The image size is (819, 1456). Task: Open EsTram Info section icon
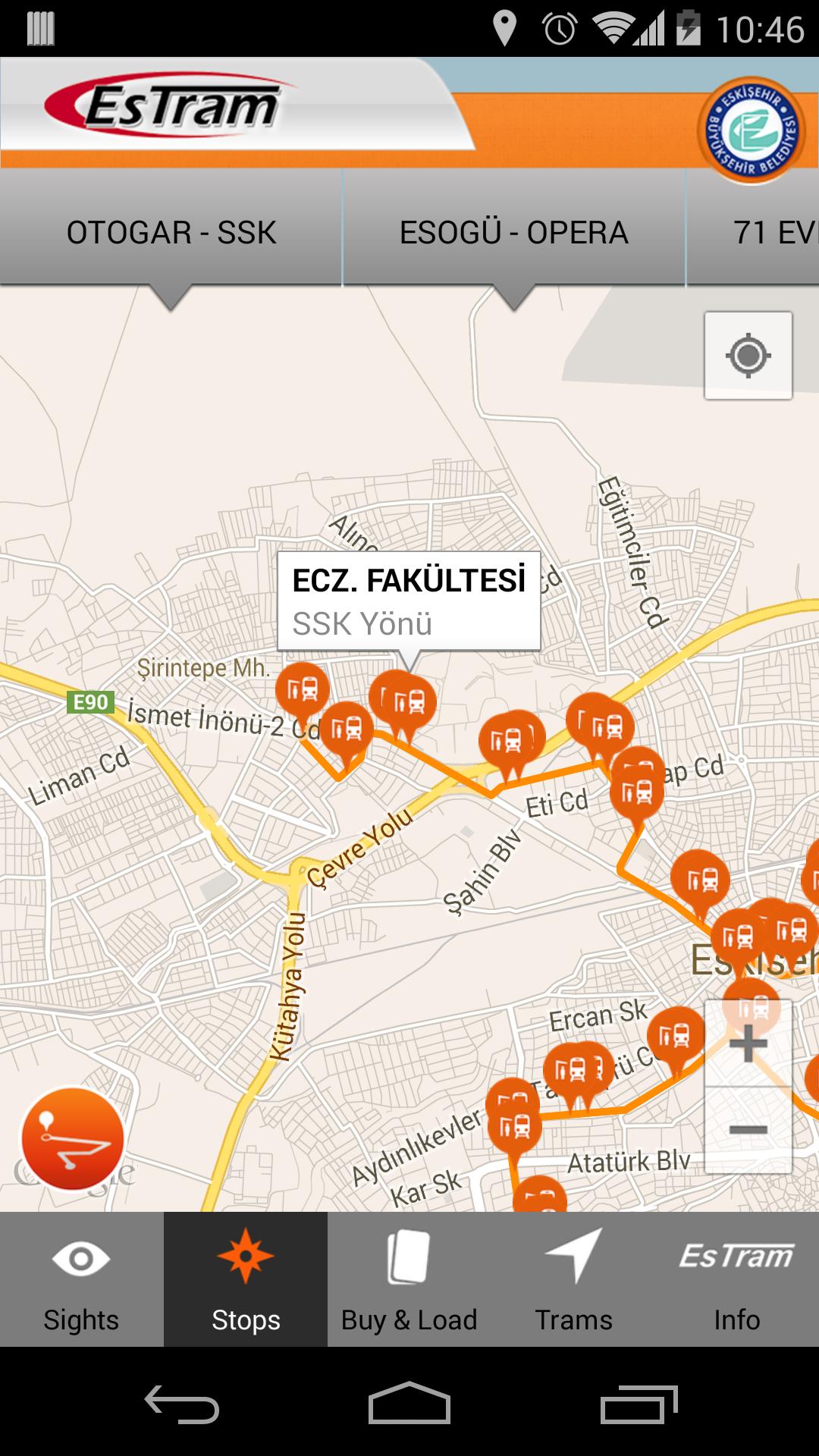(x=736, y=1255)
